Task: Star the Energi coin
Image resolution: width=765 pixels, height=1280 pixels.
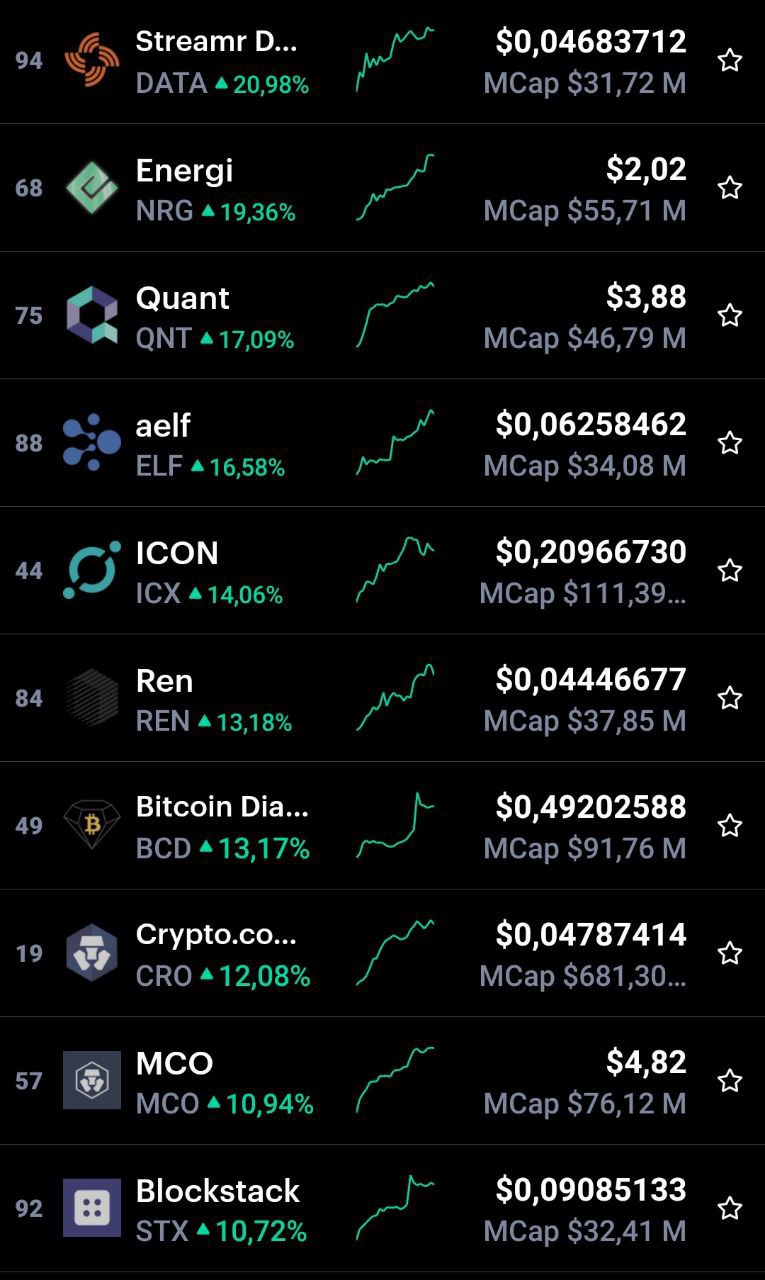Action: (730, 188)
